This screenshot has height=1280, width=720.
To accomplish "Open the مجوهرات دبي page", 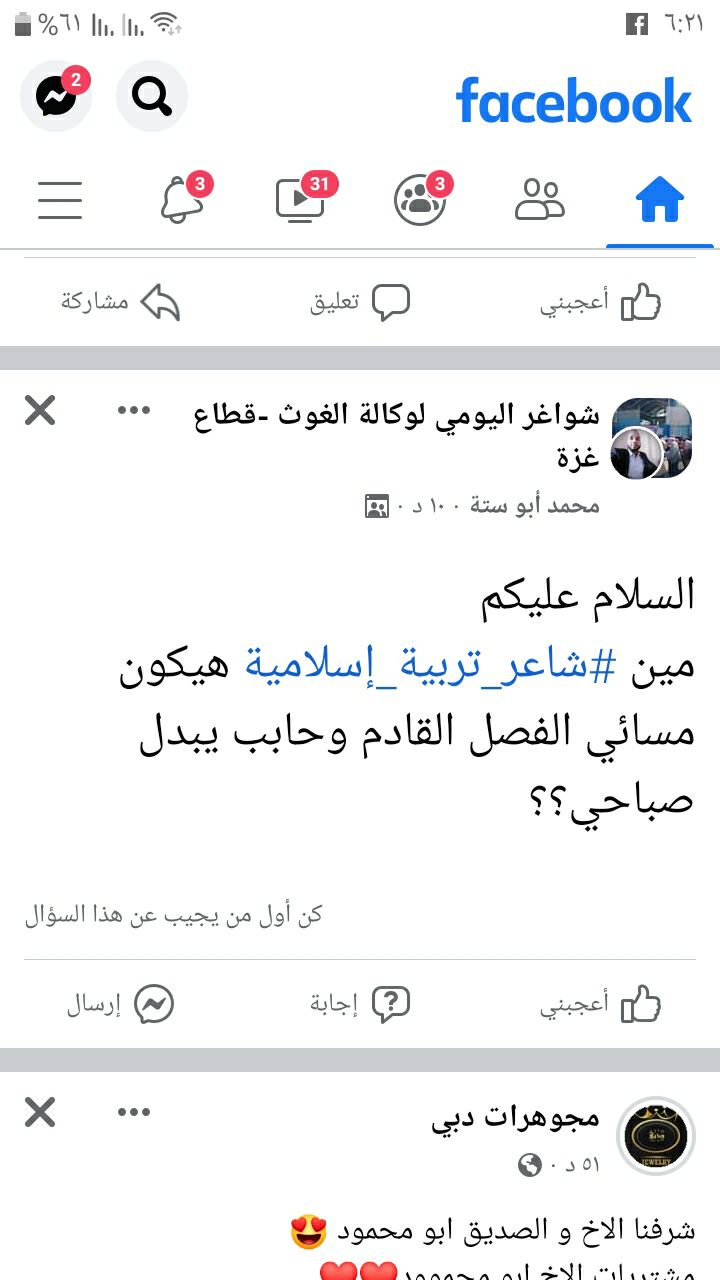I will coord(515,1119).
